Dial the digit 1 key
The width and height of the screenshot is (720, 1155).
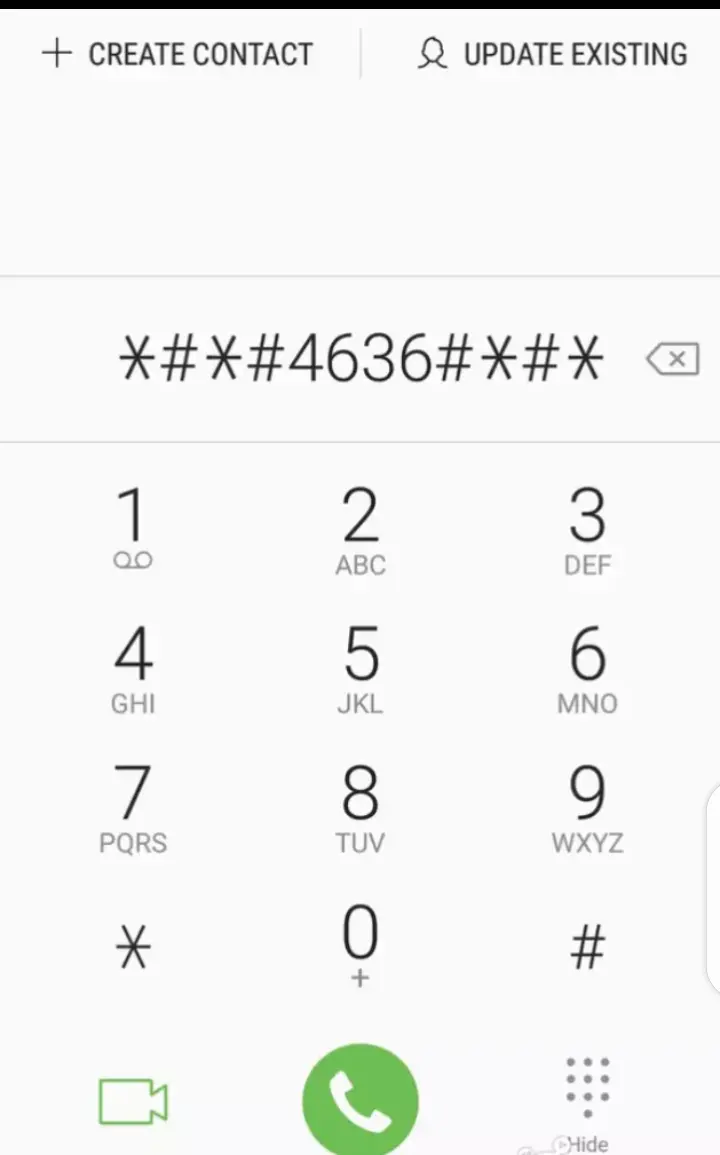coord(133,527)
